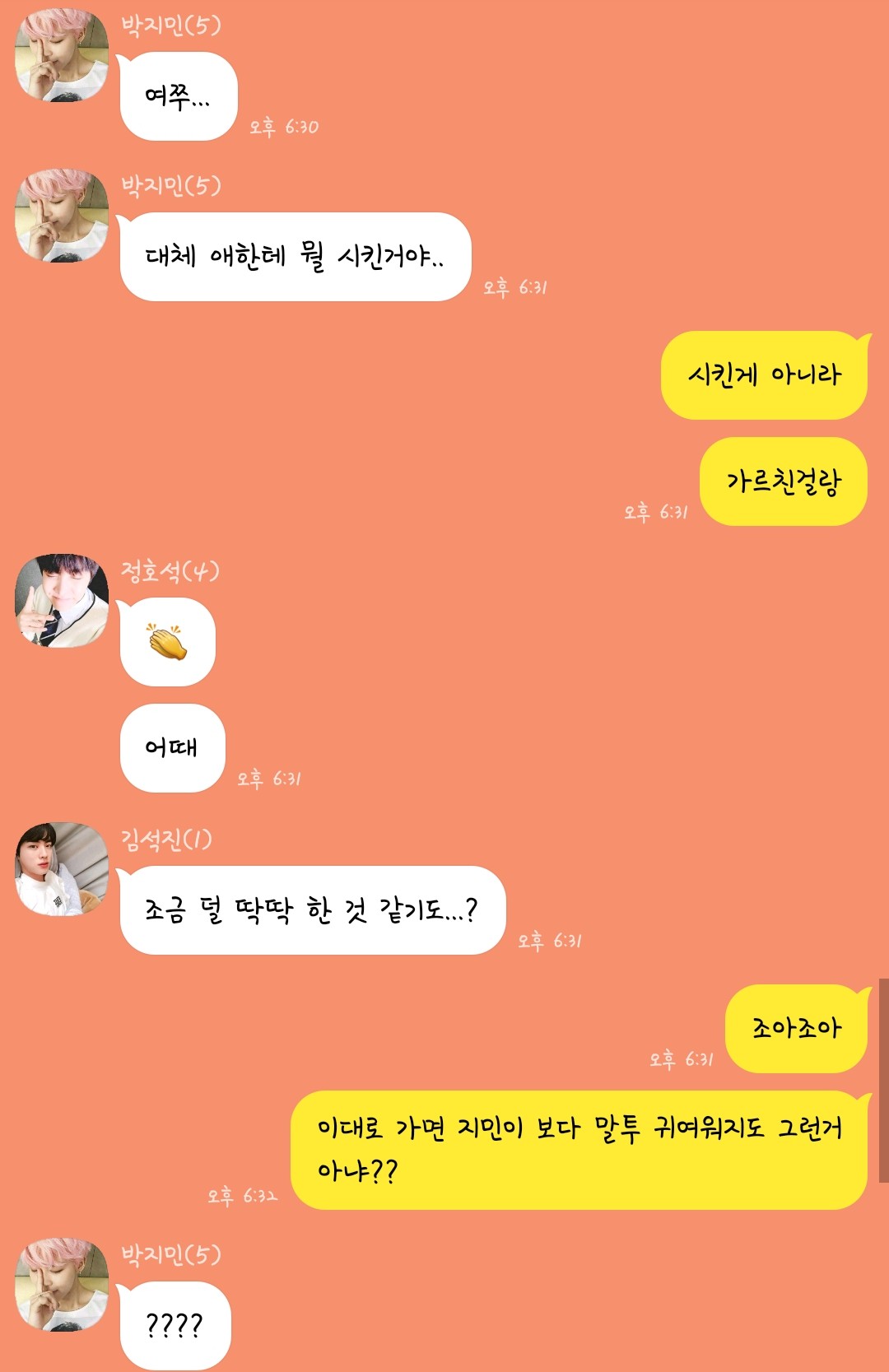This screenshot has width=889, height=1372.
Task: Open 김석진's profile picture
Action: (x=62, y=869)
